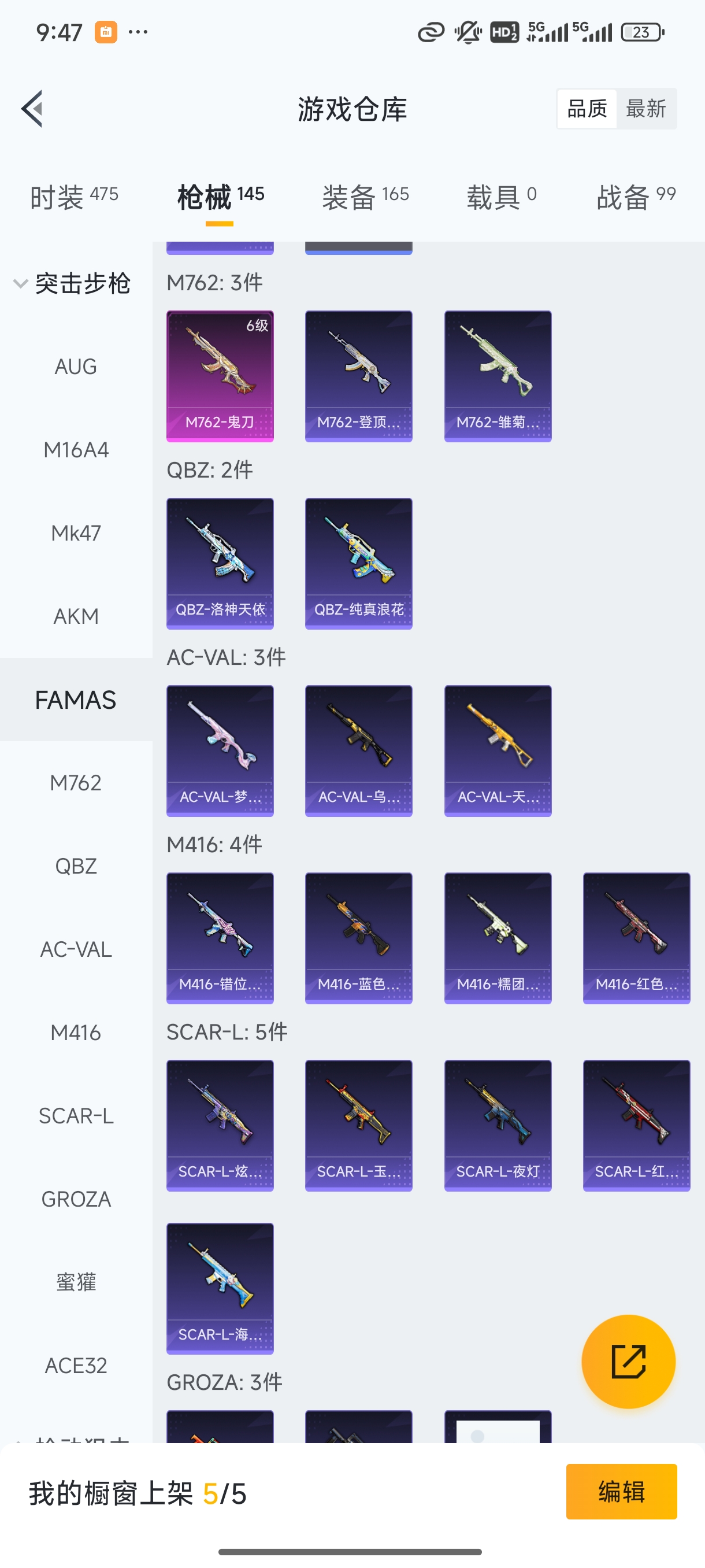Open the M762-鬼刀 skin card
Image resolution: width=705 pixels, height=1568 pixels.
[x=220, y=376]
